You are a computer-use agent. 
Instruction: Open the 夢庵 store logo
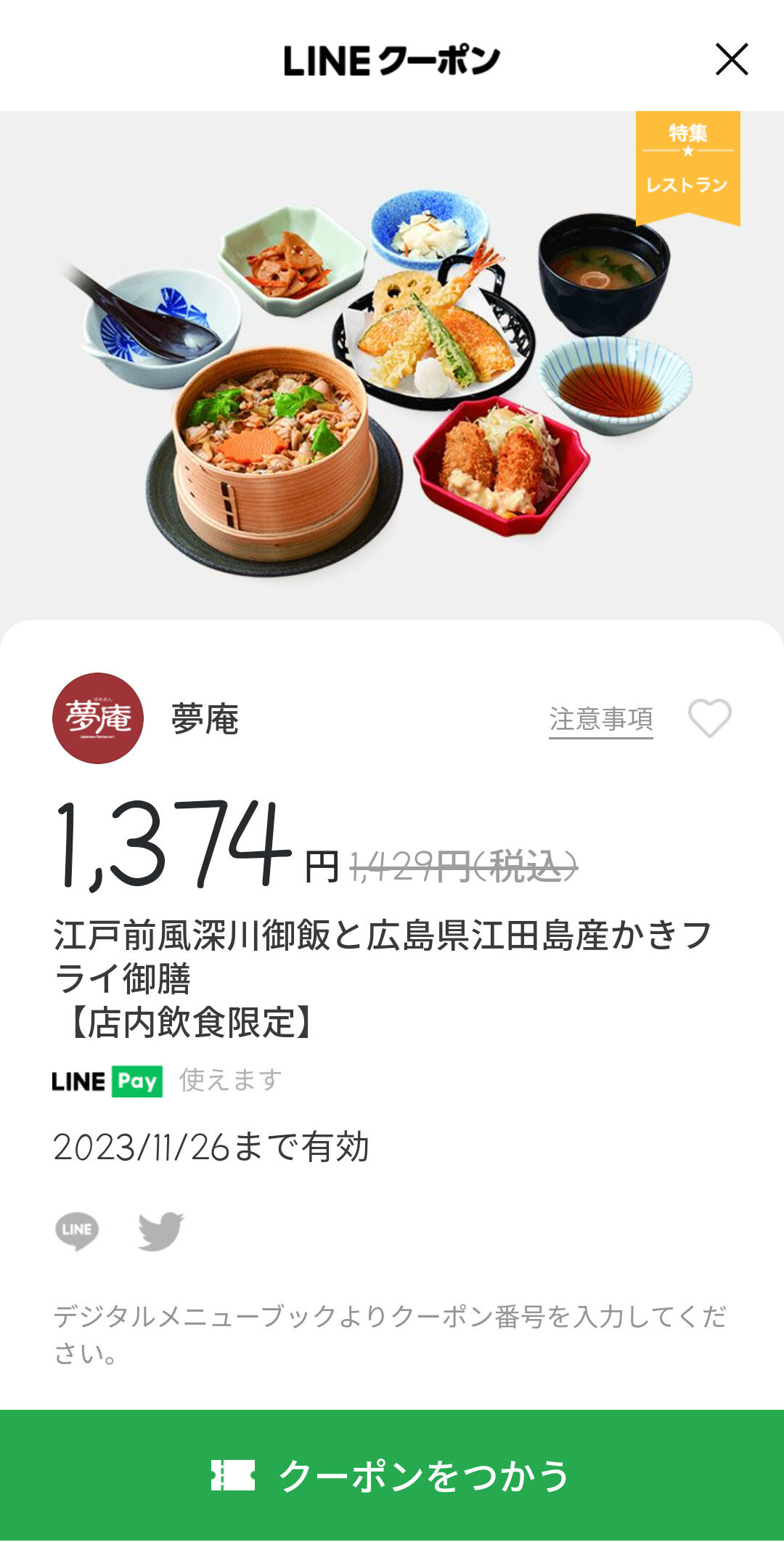(x=98, y=718)
